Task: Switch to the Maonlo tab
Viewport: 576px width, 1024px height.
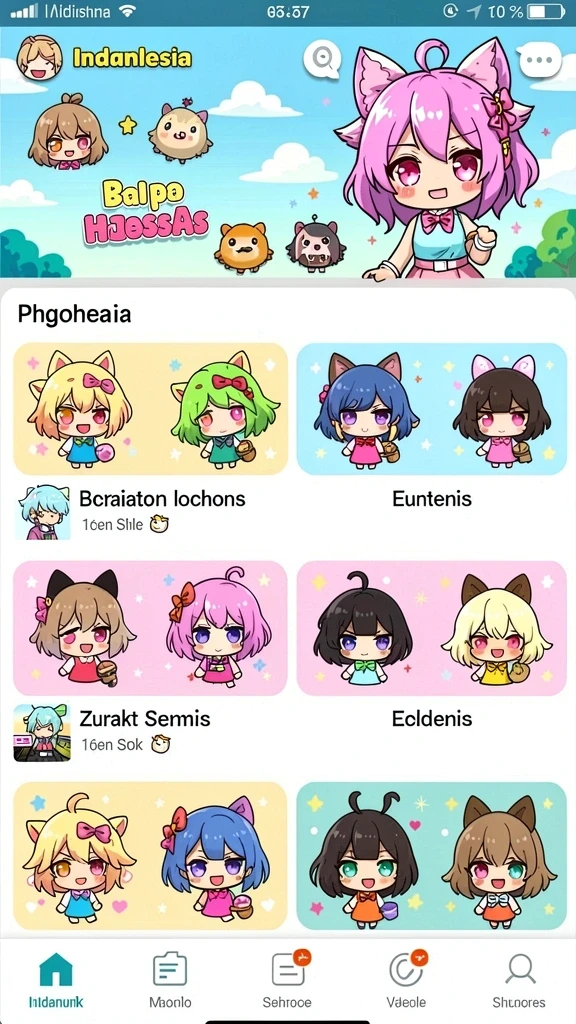Action: click(170, 980)
